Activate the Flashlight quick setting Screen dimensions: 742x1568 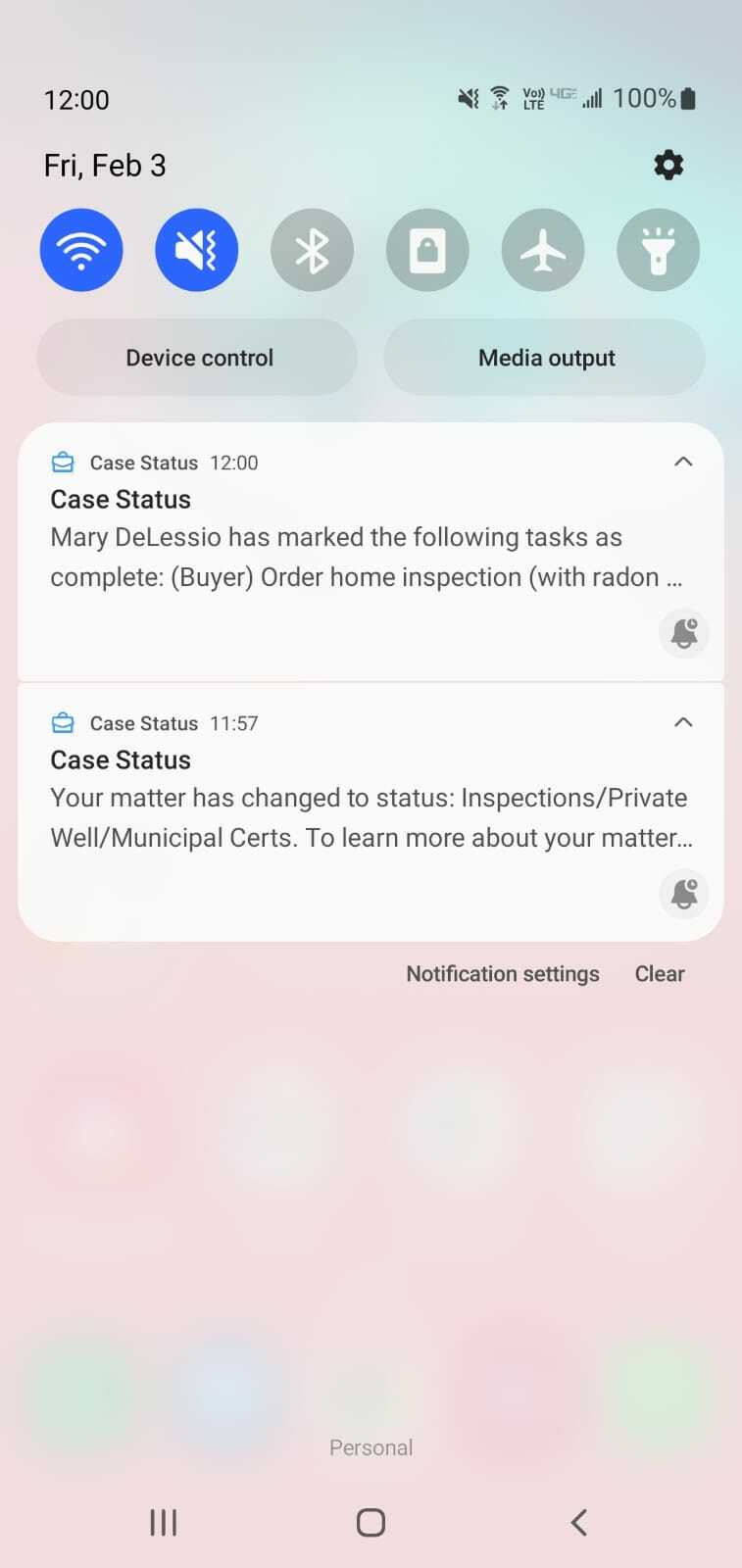pyautogui.click(x=658, y=250)
